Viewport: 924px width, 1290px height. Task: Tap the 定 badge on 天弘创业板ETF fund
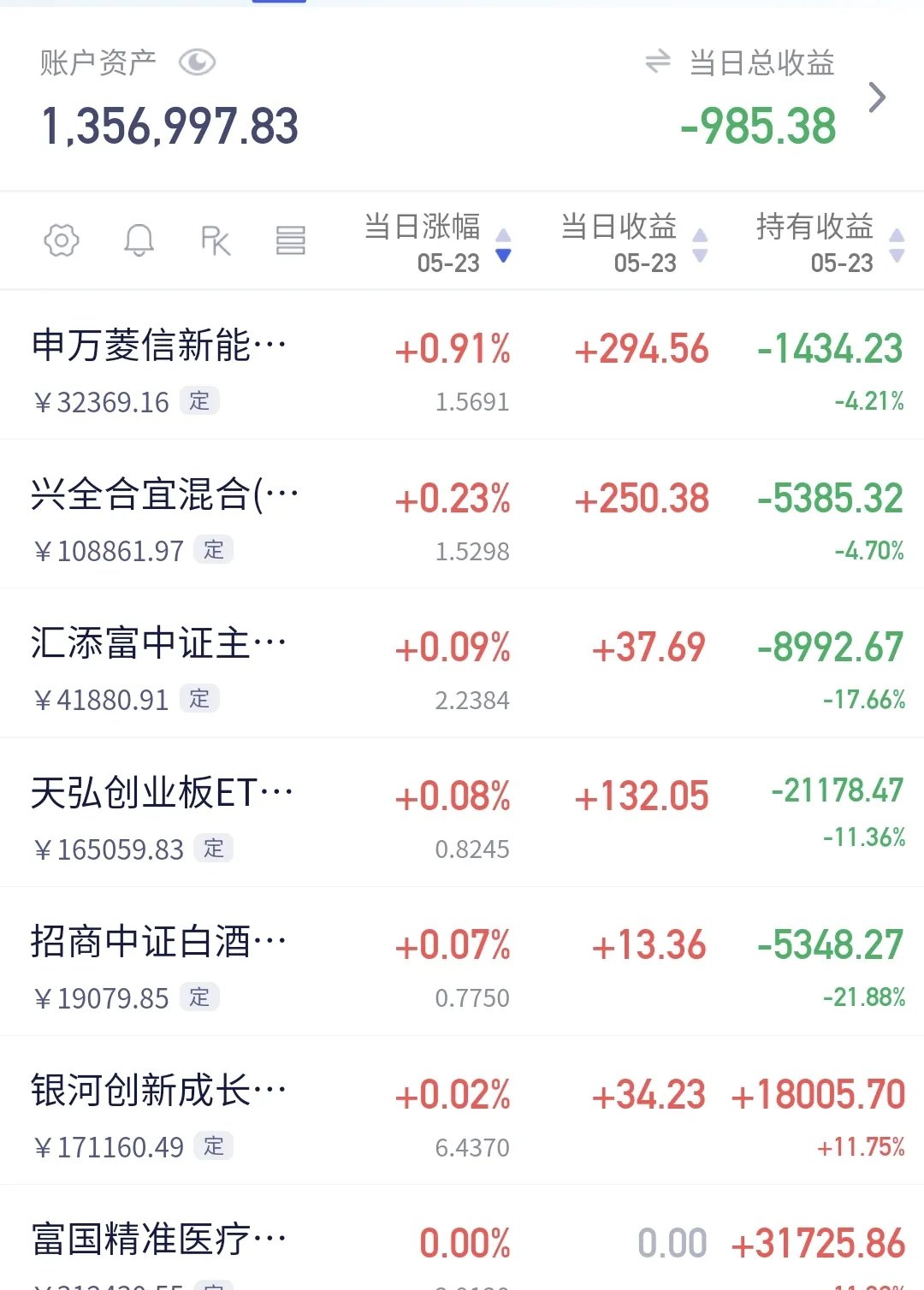[212, 849]
